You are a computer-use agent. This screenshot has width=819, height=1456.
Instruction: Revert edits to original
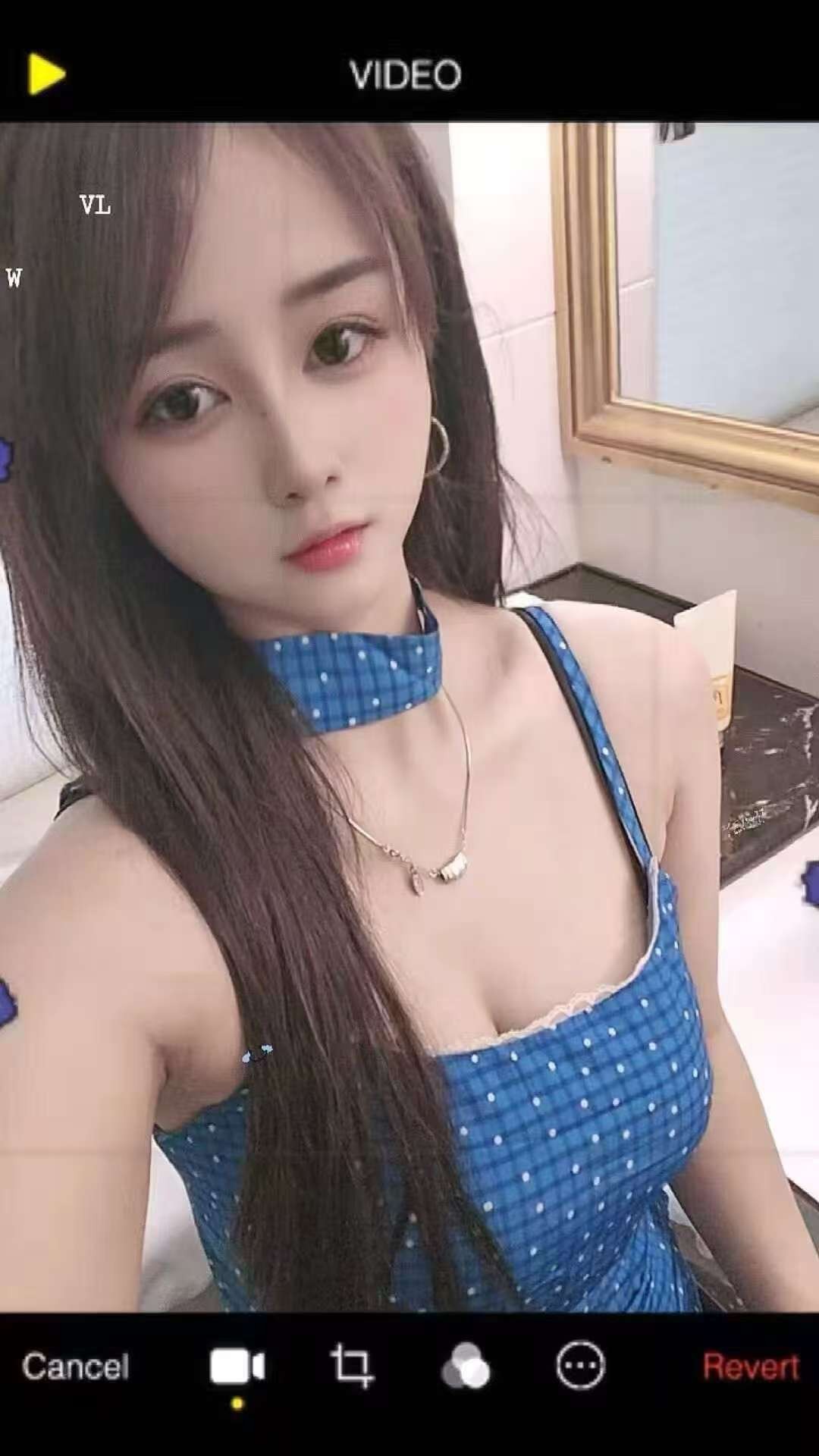pos(750,1367)
